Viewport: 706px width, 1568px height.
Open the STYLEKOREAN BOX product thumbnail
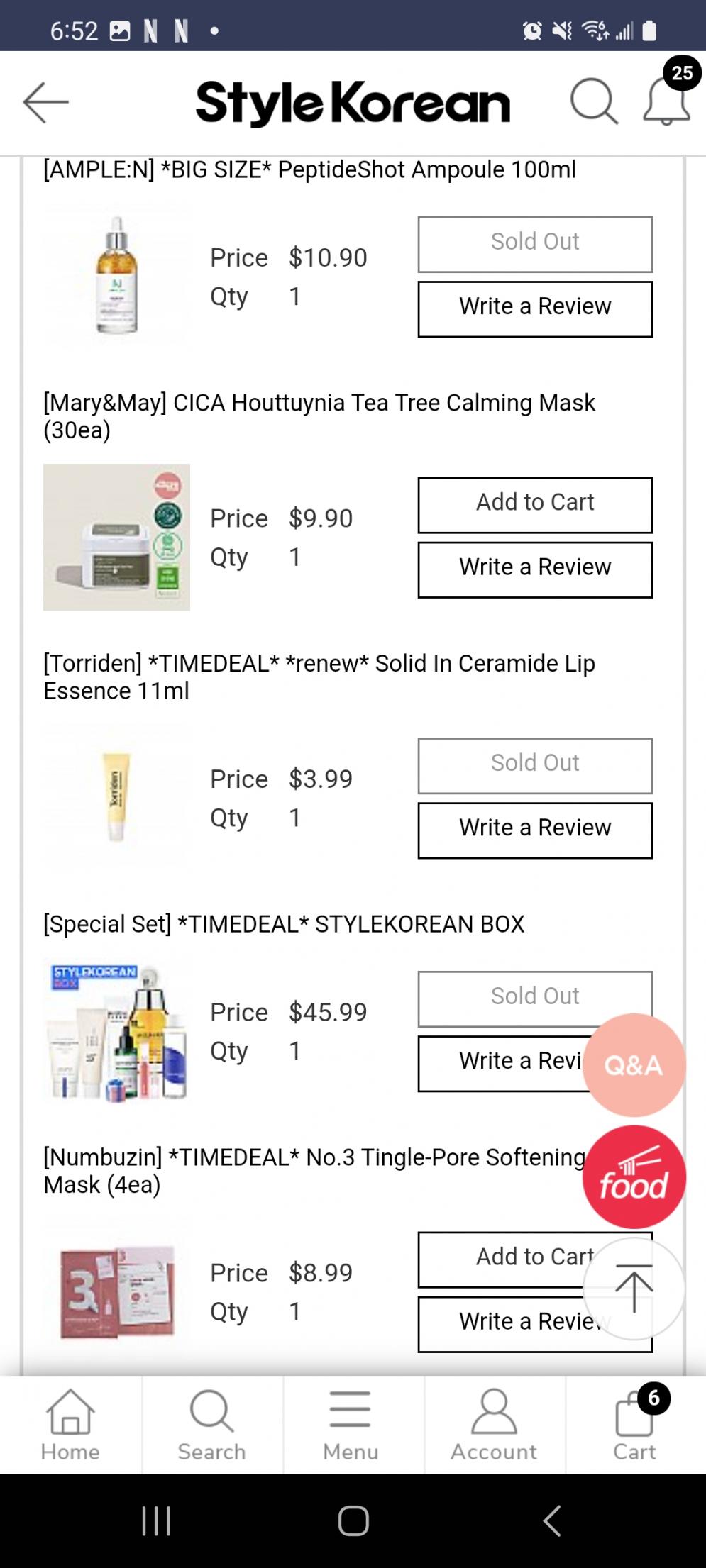(116, 1031)
